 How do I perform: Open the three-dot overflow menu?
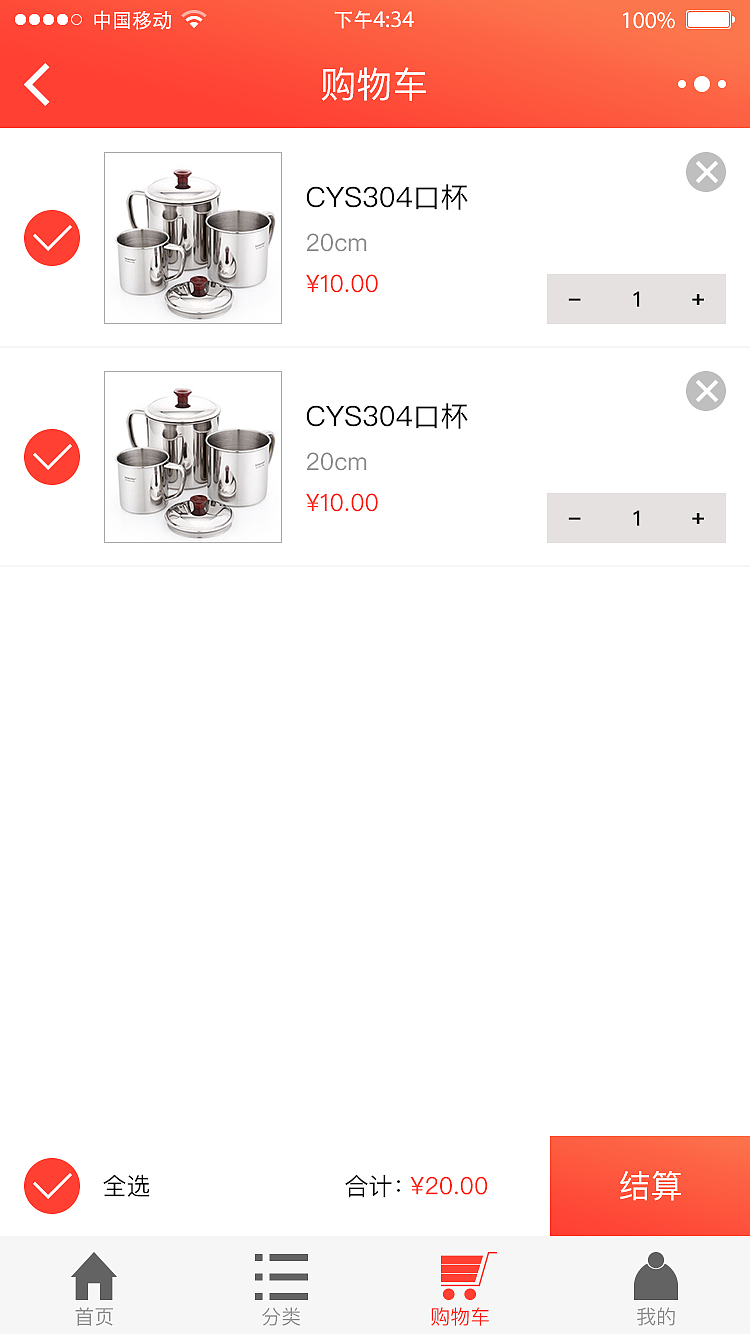coord(702,85)
